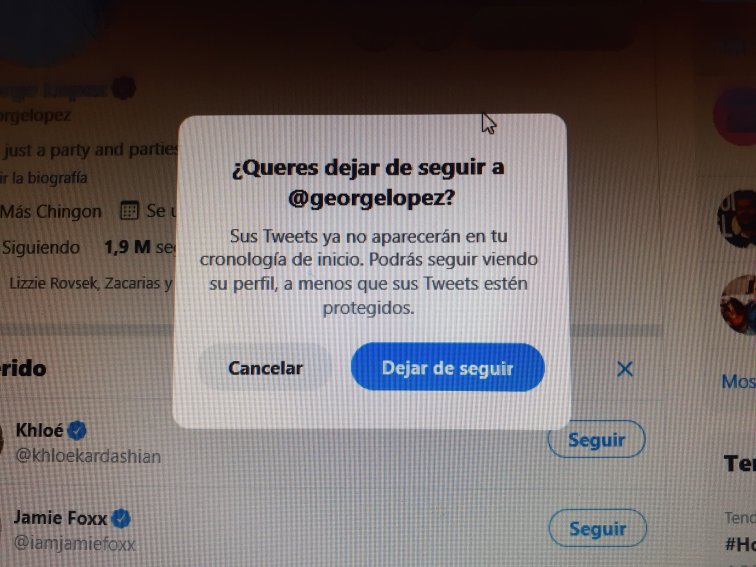Follow Khloé with the Seguir button
Screen dimensions: 756x567
tap(596, 439)
